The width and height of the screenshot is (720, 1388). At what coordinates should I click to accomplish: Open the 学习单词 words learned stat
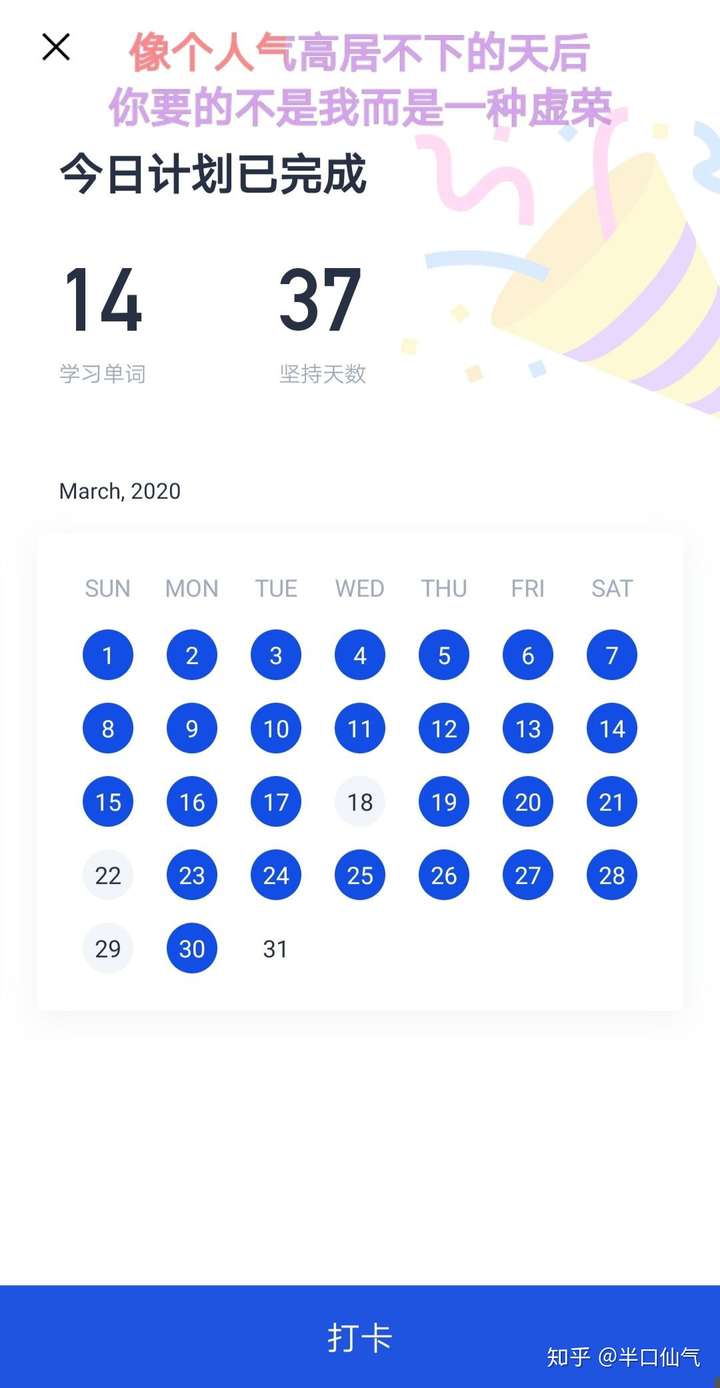(103, 374)
